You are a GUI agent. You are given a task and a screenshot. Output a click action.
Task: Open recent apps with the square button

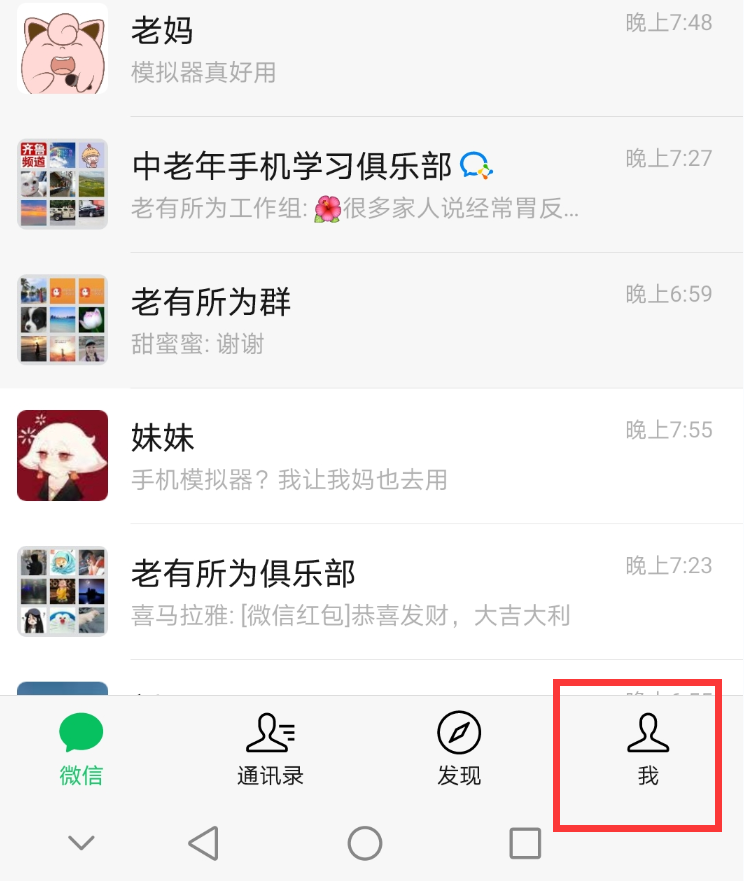pos(524,843)
